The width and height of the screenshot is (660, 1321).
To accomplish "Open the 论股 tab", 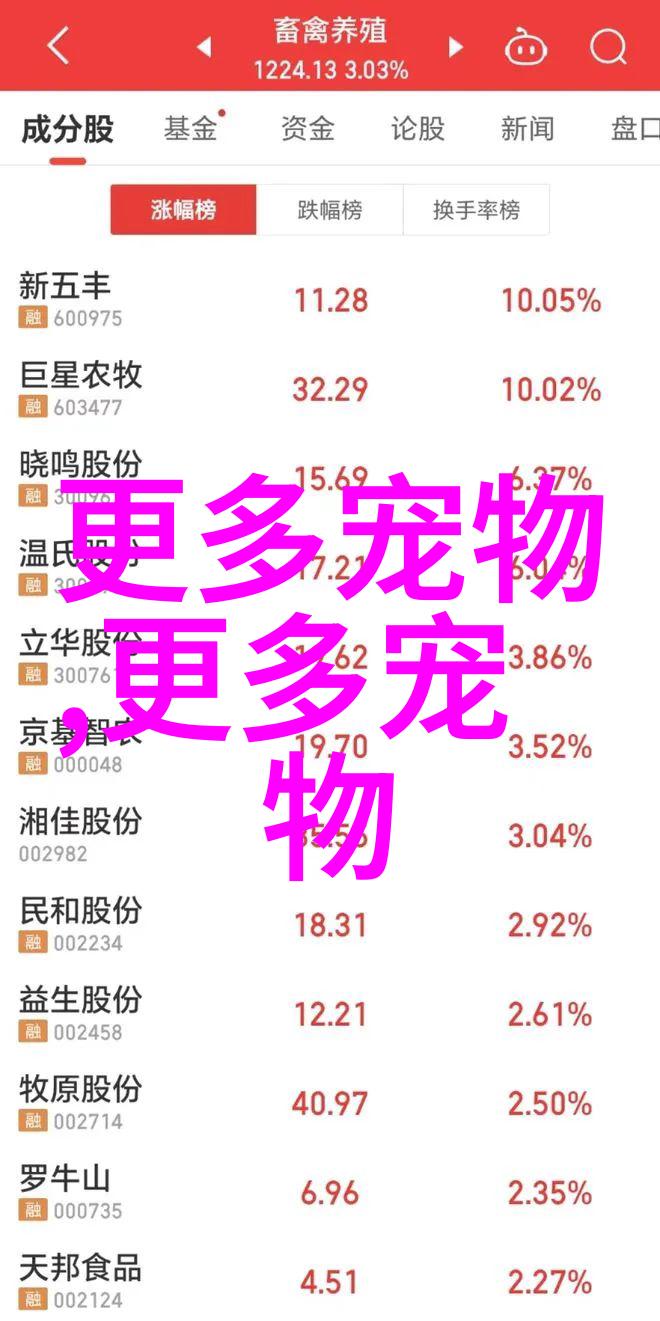I will coord(417,129).
